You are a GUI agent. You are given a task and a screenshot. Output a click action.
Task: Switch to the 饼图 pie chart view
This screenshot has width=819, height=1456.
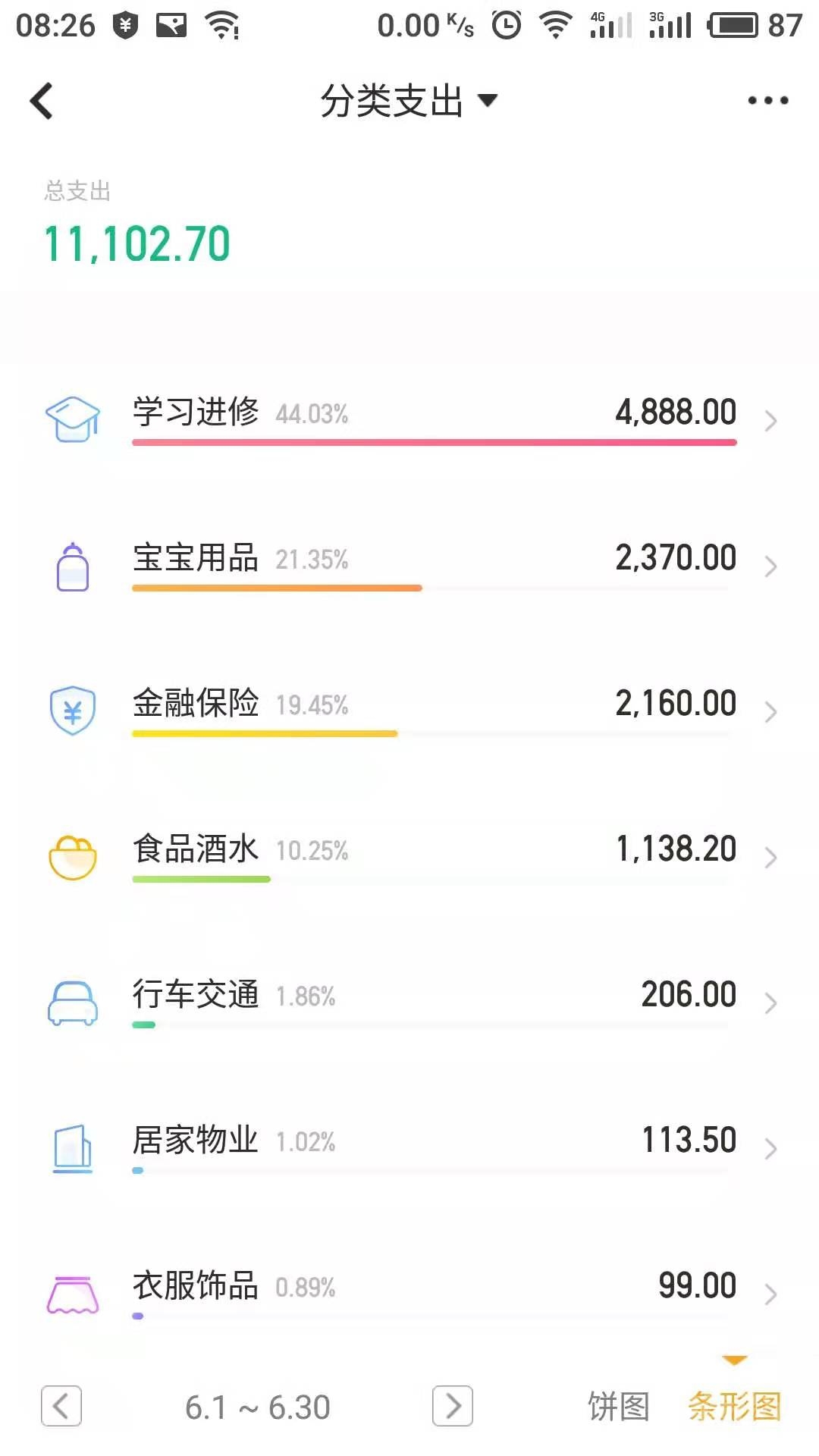[x=619, y=1407]
